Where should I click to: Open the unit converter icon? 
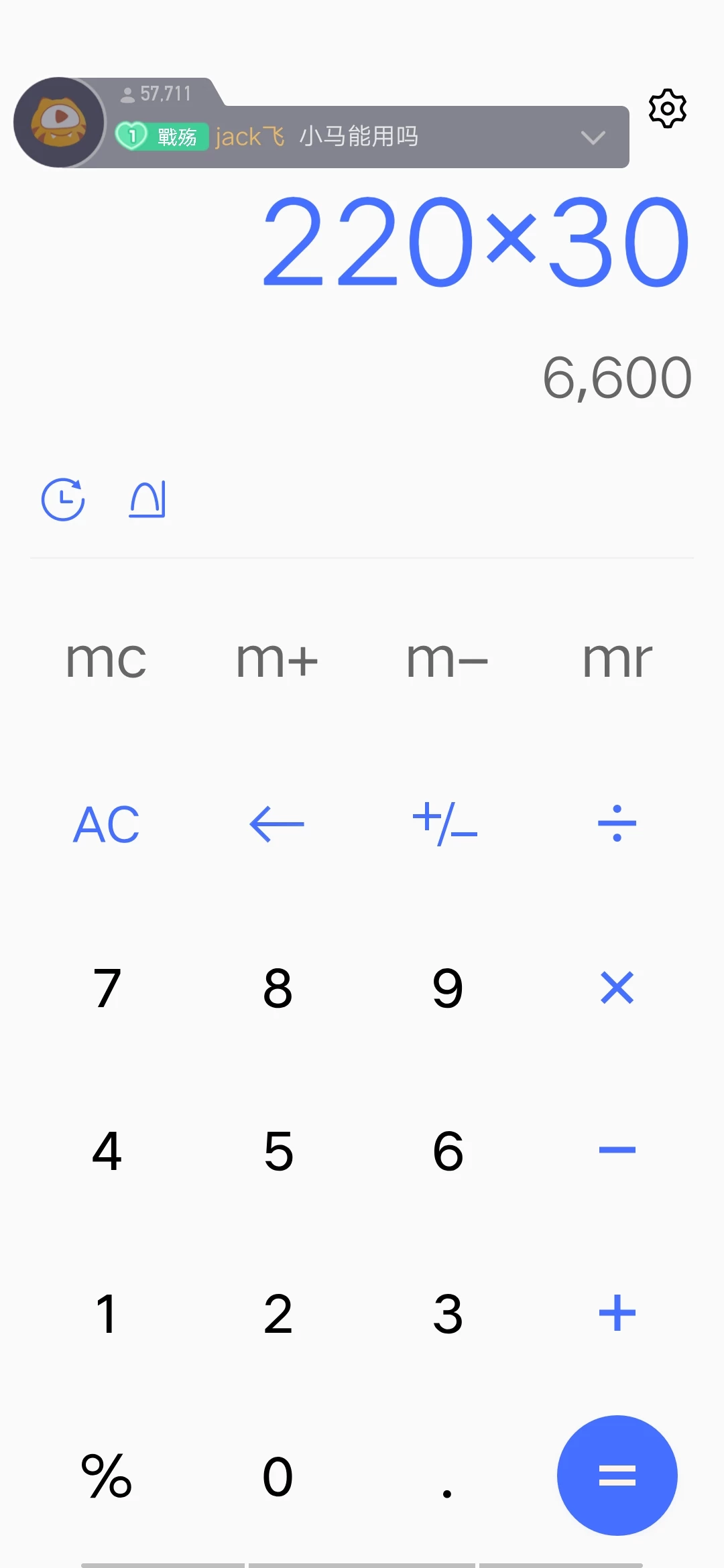tap(147, 500)
